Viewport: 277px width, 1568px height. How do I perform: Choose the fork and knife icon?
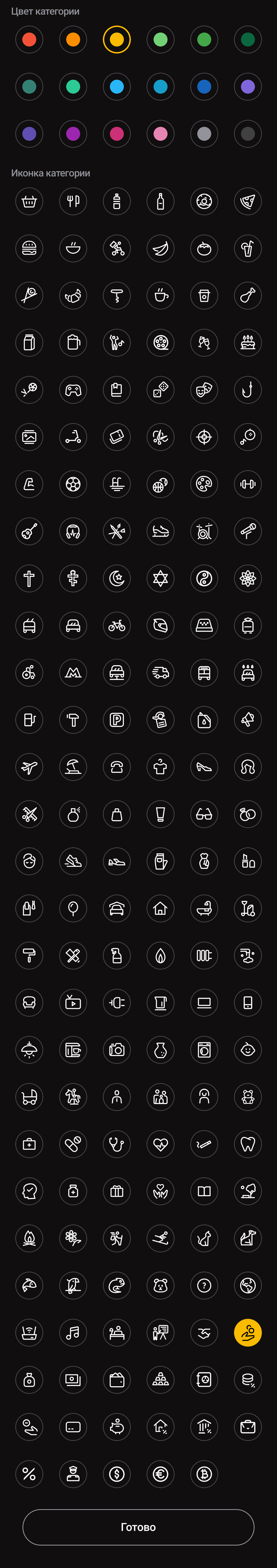click(73, 202)
